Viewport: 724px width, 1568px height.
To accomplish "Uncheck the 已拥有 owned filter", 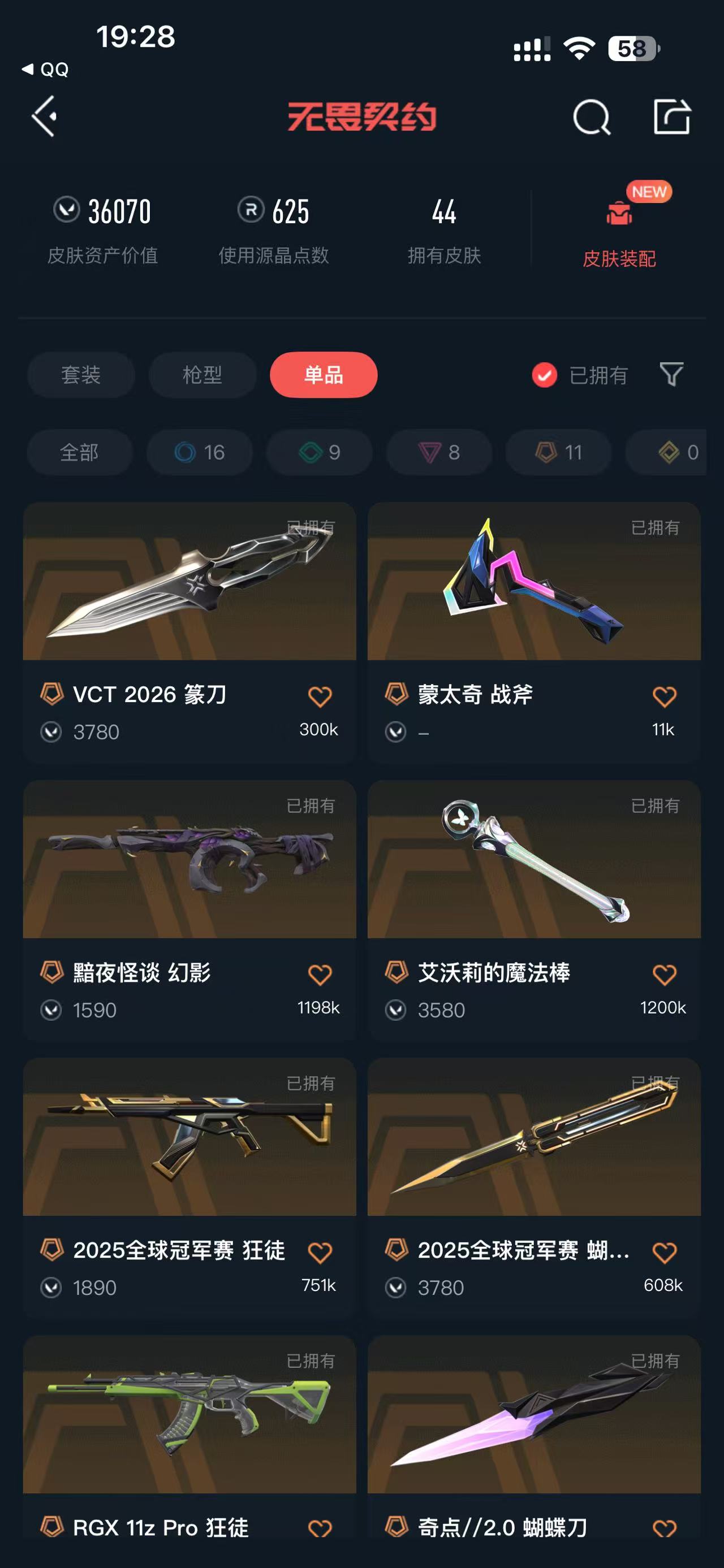I will [x=580, y=375].
